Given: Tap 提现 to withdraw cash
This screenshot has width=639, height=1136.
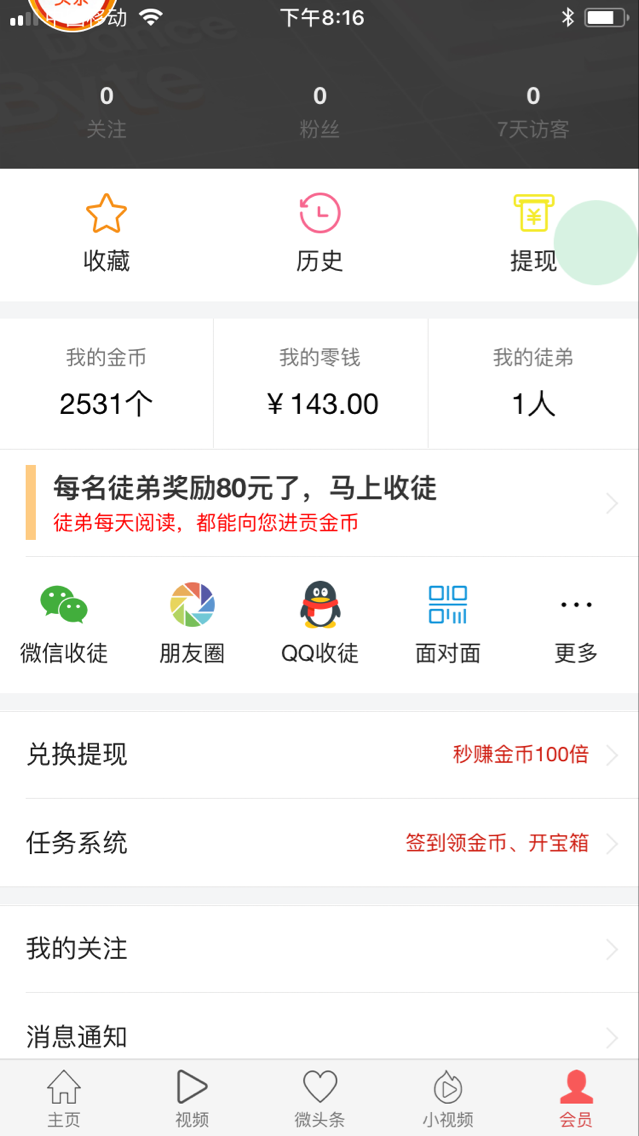Looking at the screenshot, I should click(533, 233).
